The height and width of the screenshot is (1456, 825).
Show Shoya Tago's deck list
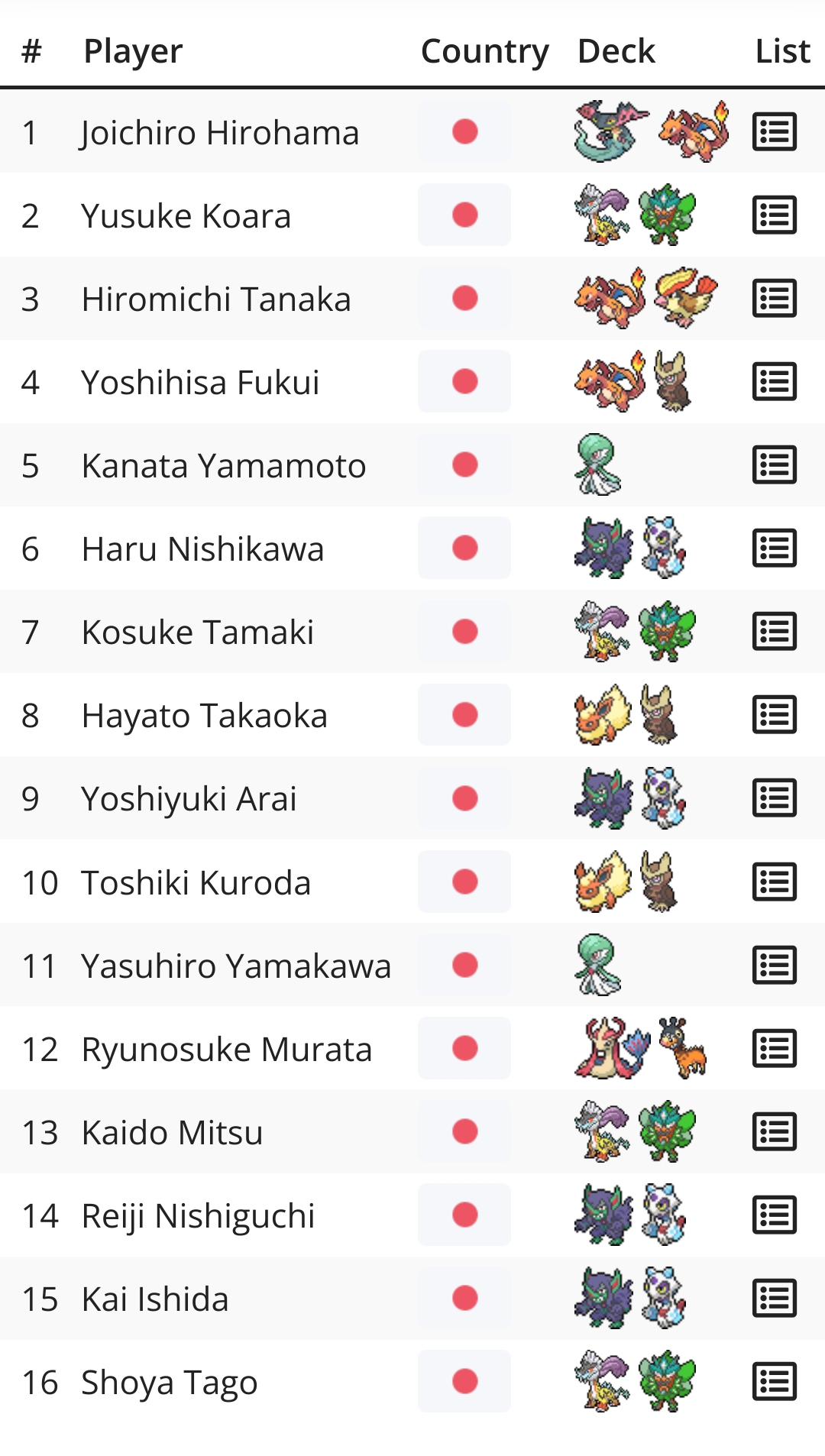pyautogui.click(x=775, y=1382)
